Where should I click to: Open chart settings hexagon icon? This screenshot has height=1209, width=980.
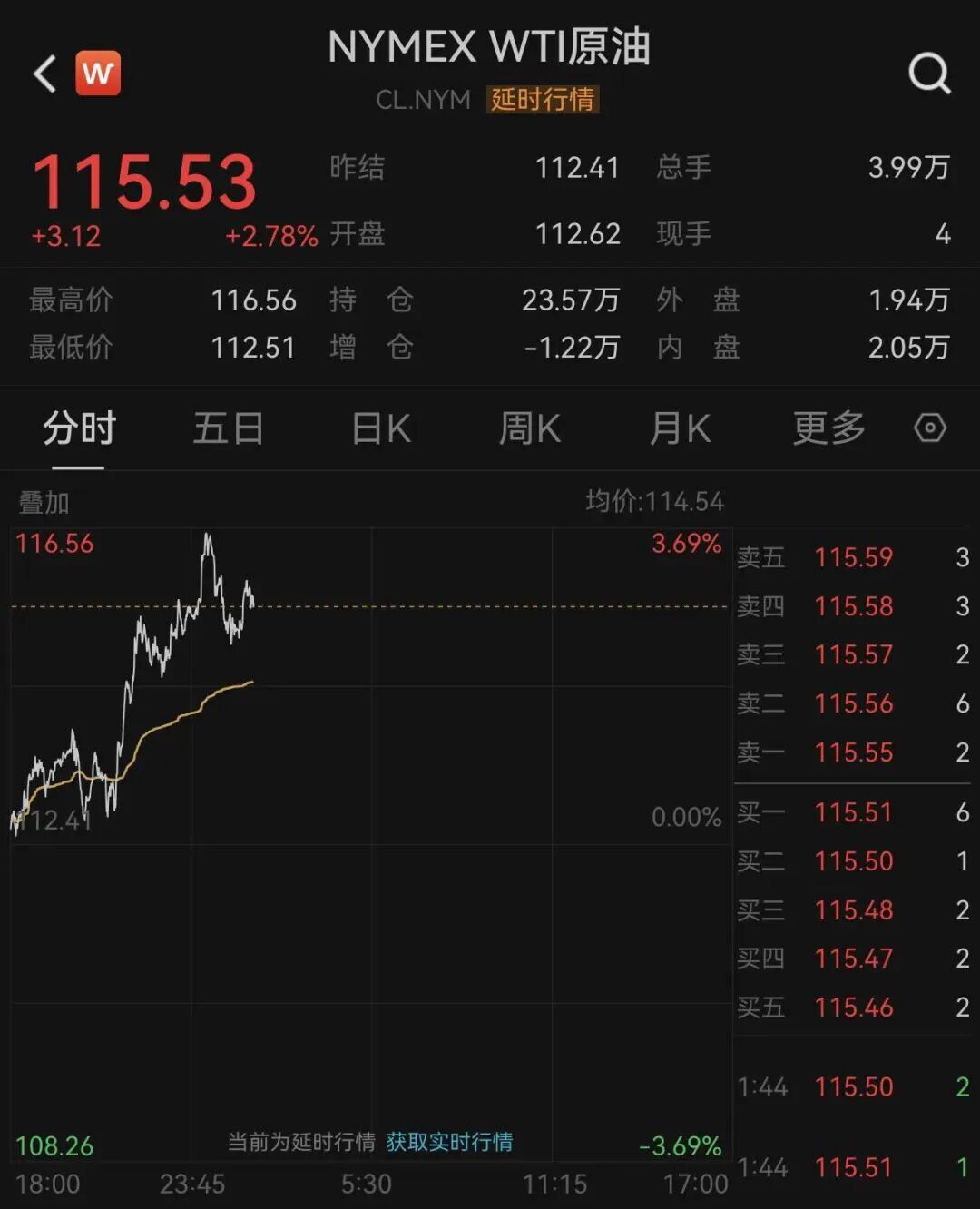pos(930,428)
